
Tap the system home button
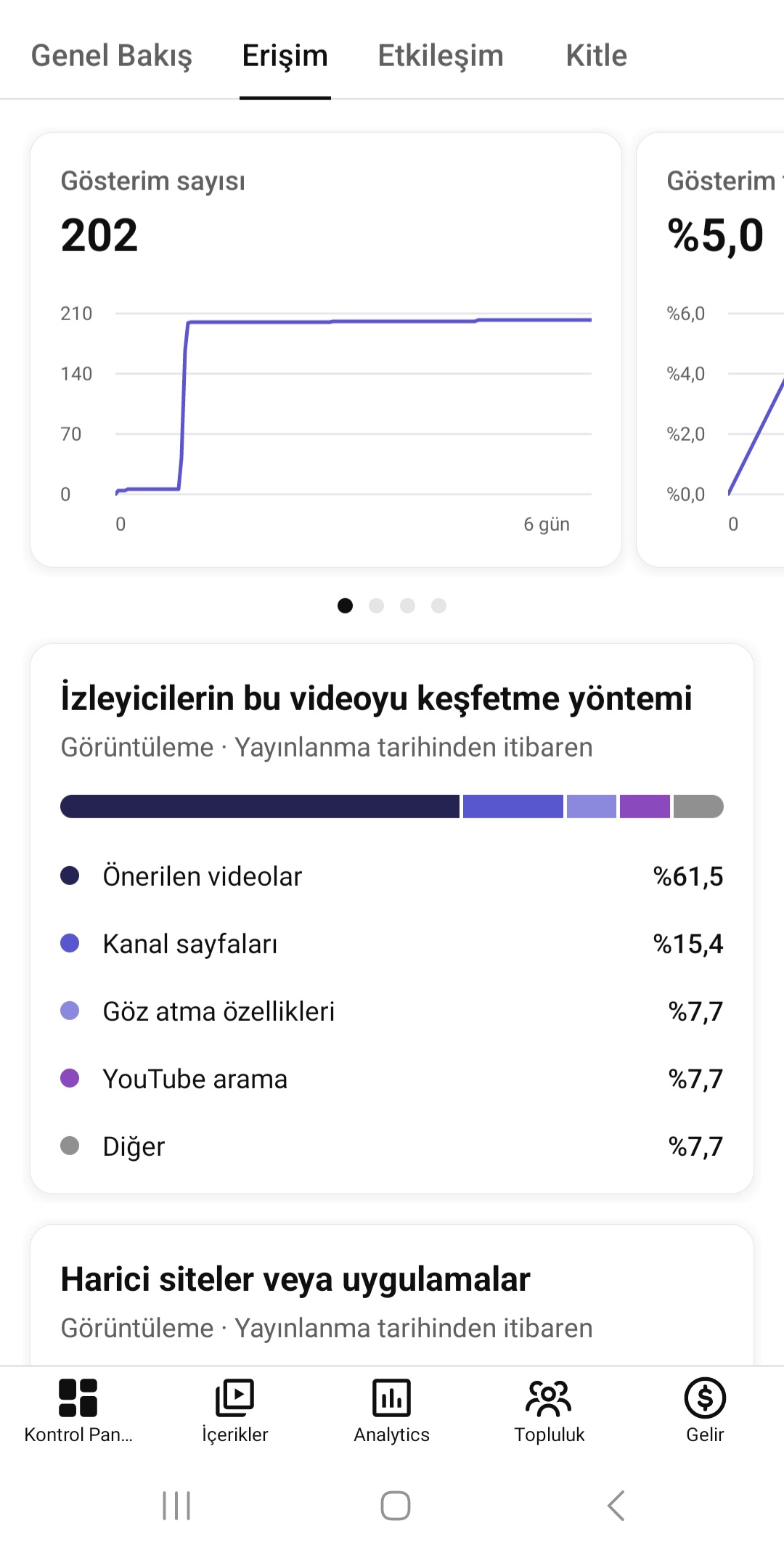point(395,1505)
